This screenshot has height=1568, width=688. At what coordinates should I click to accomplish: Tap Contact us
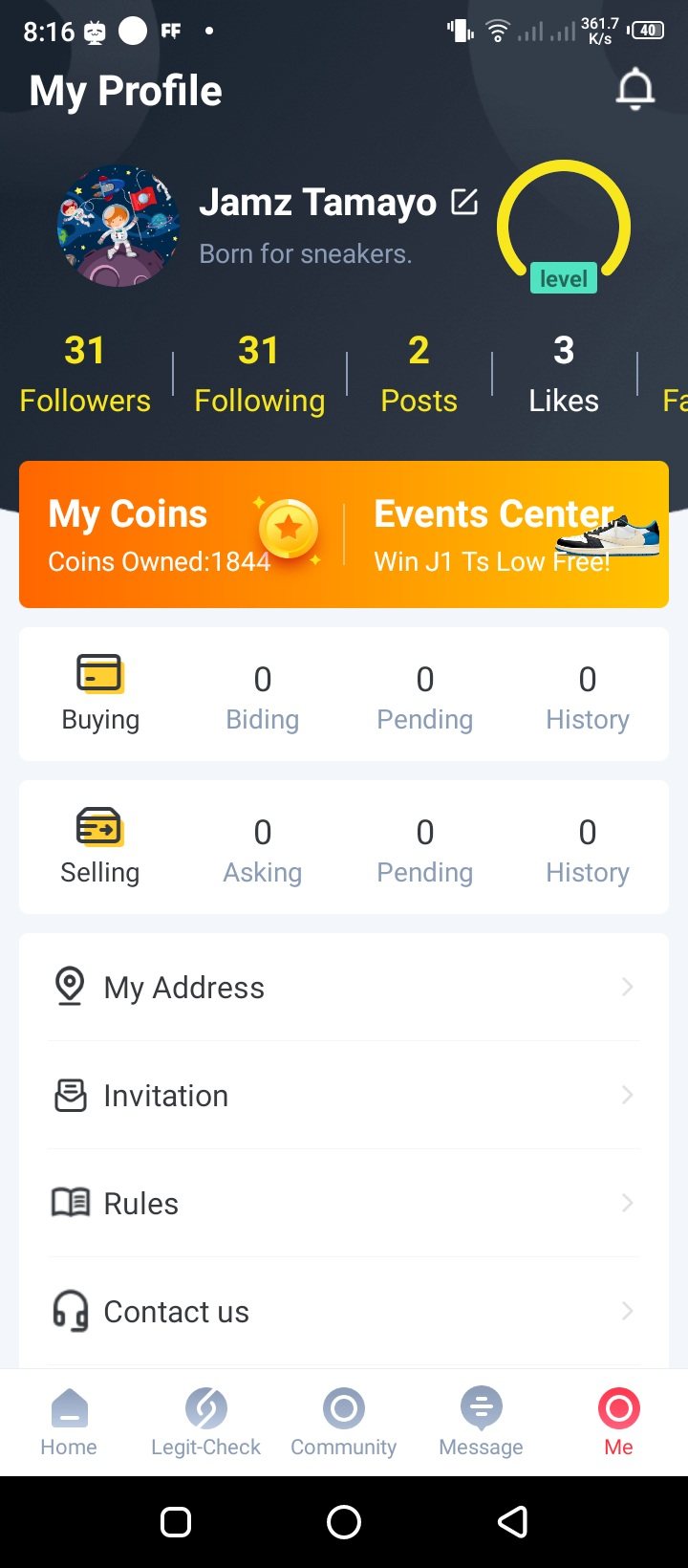344,1312
